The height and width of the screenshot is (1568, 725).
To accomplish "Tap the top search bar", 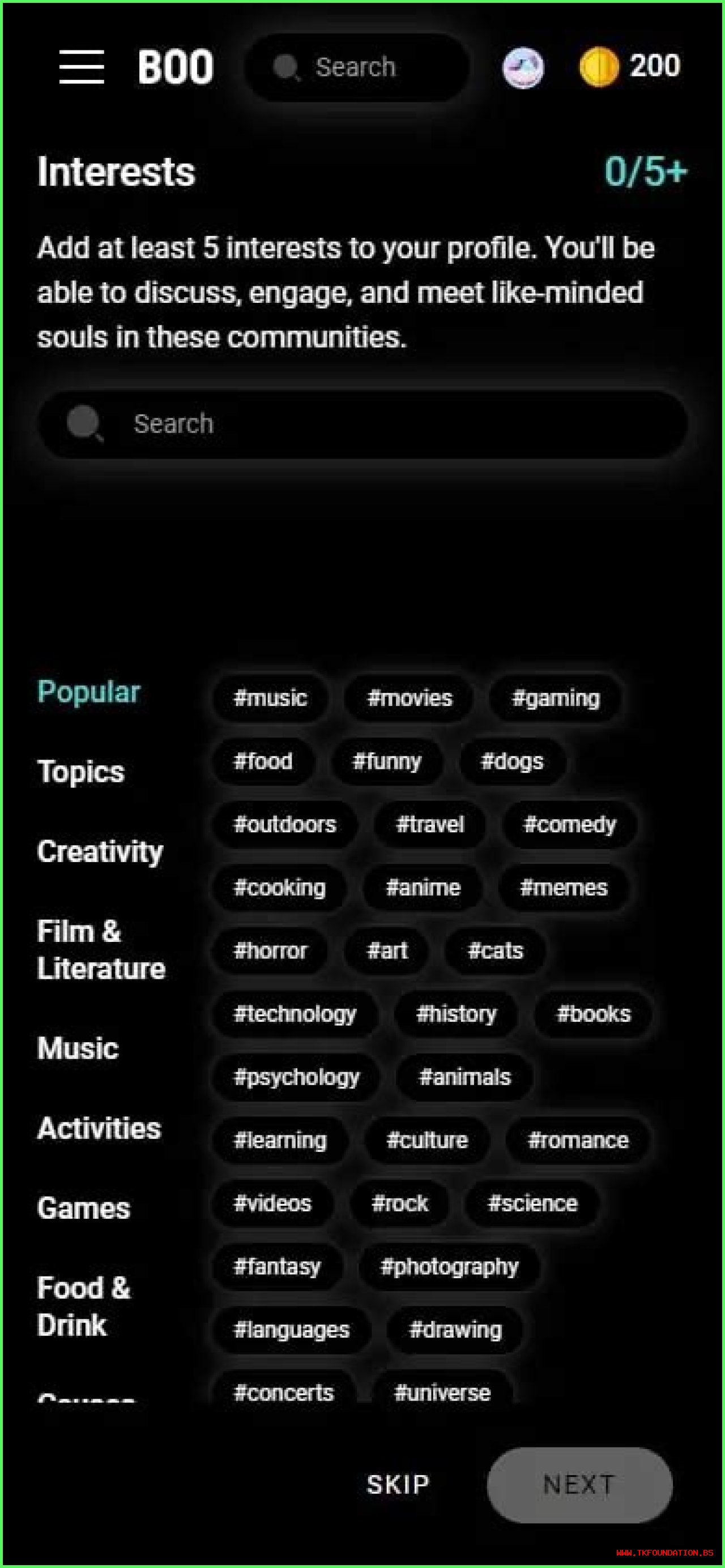I will click(x=356, y=67).
